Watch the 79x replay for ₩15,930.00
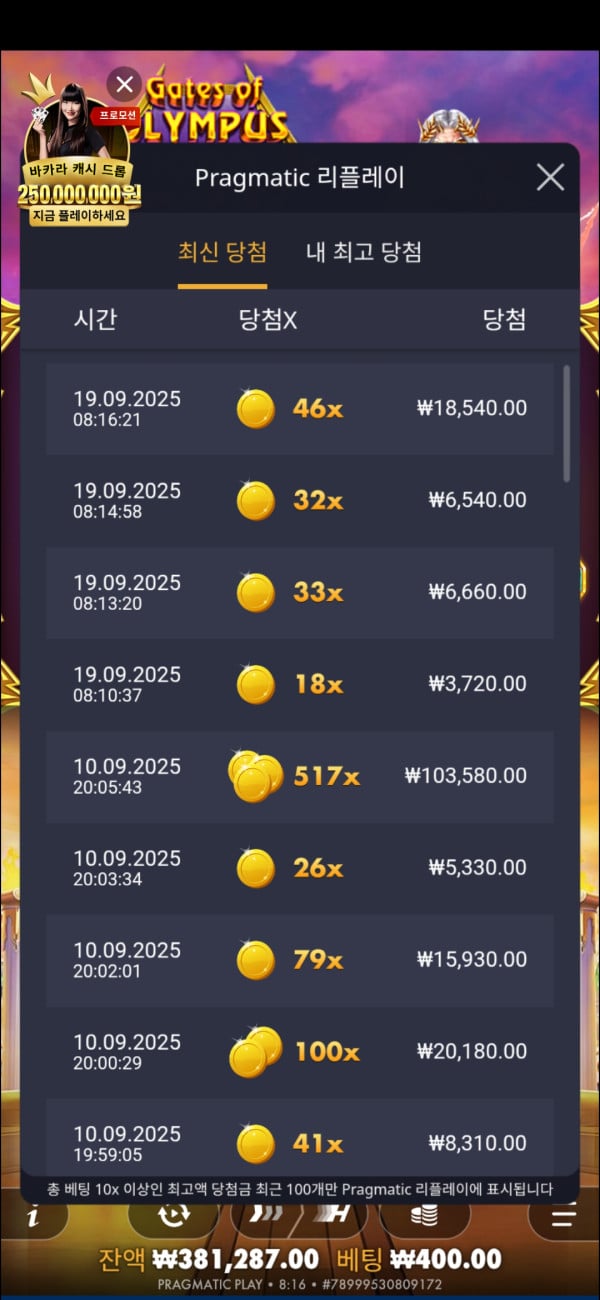The width and height of the screenshot is (600, 1300). coord(300,960)
